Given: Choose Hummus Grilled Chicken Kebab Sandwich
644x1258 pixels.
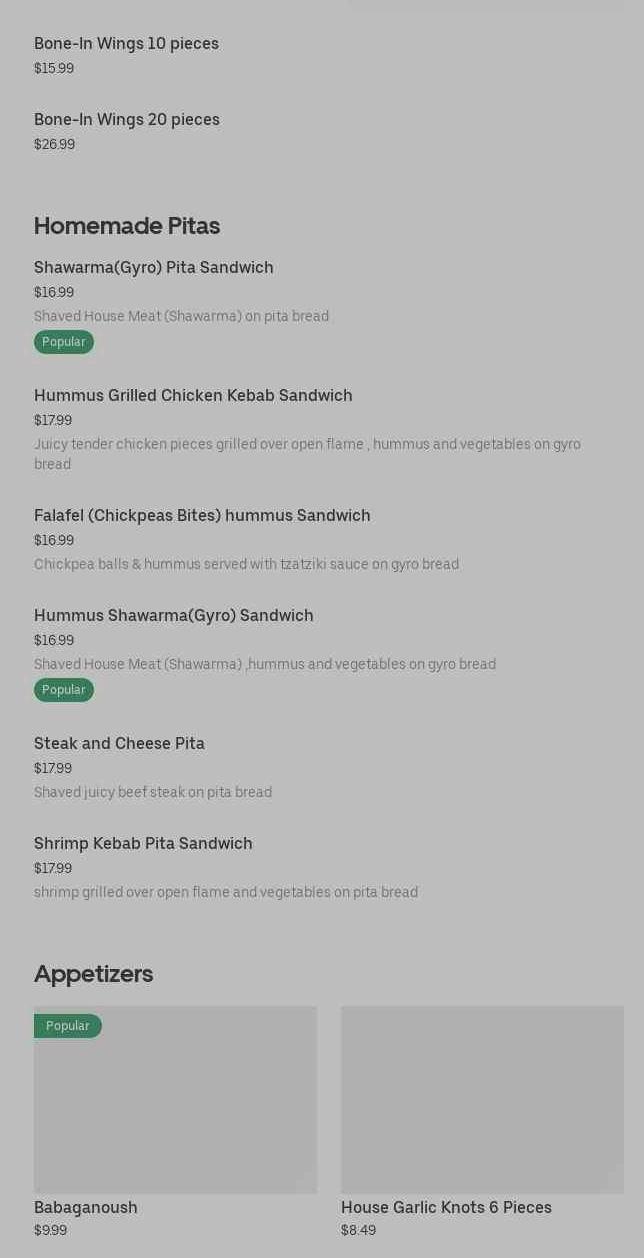Looking at the screenshot, I should coord(193,396).
